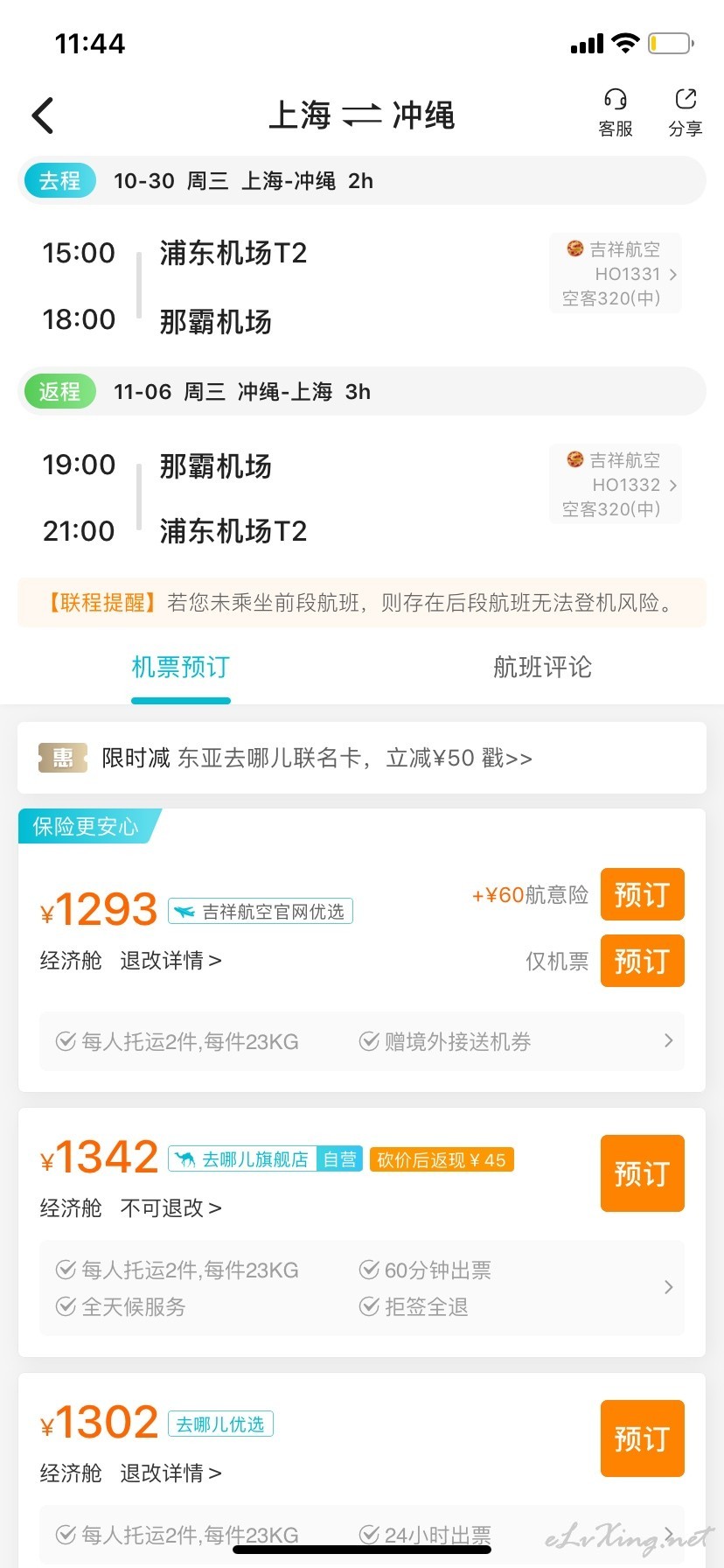The image size is (724, 1568).
Task: View 退改详情 for the ¥1302 fare
Action: click(171, 1473)
